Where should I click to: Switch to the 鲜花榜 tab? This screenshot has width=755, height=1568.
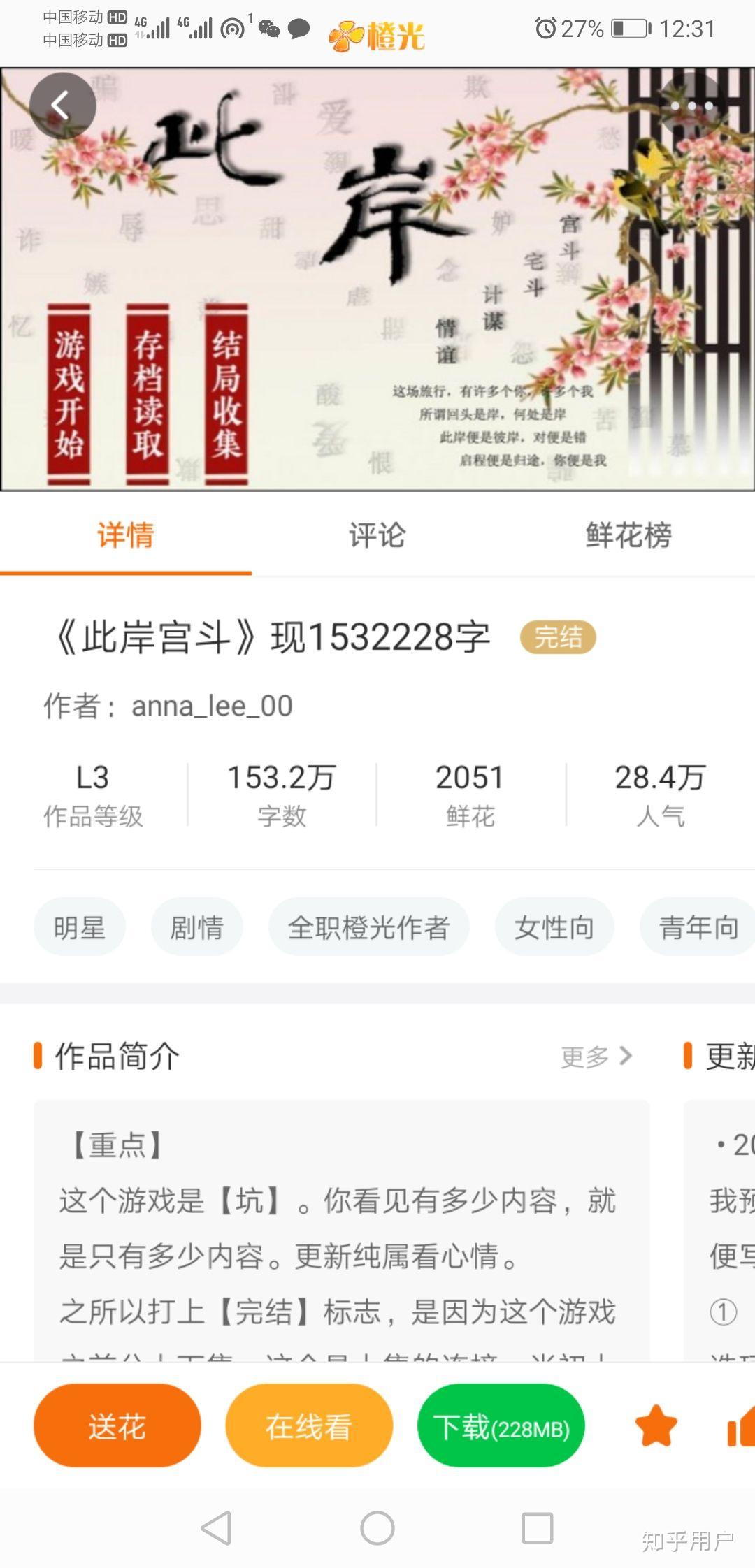pyautogui.click(x=628, y=535)
